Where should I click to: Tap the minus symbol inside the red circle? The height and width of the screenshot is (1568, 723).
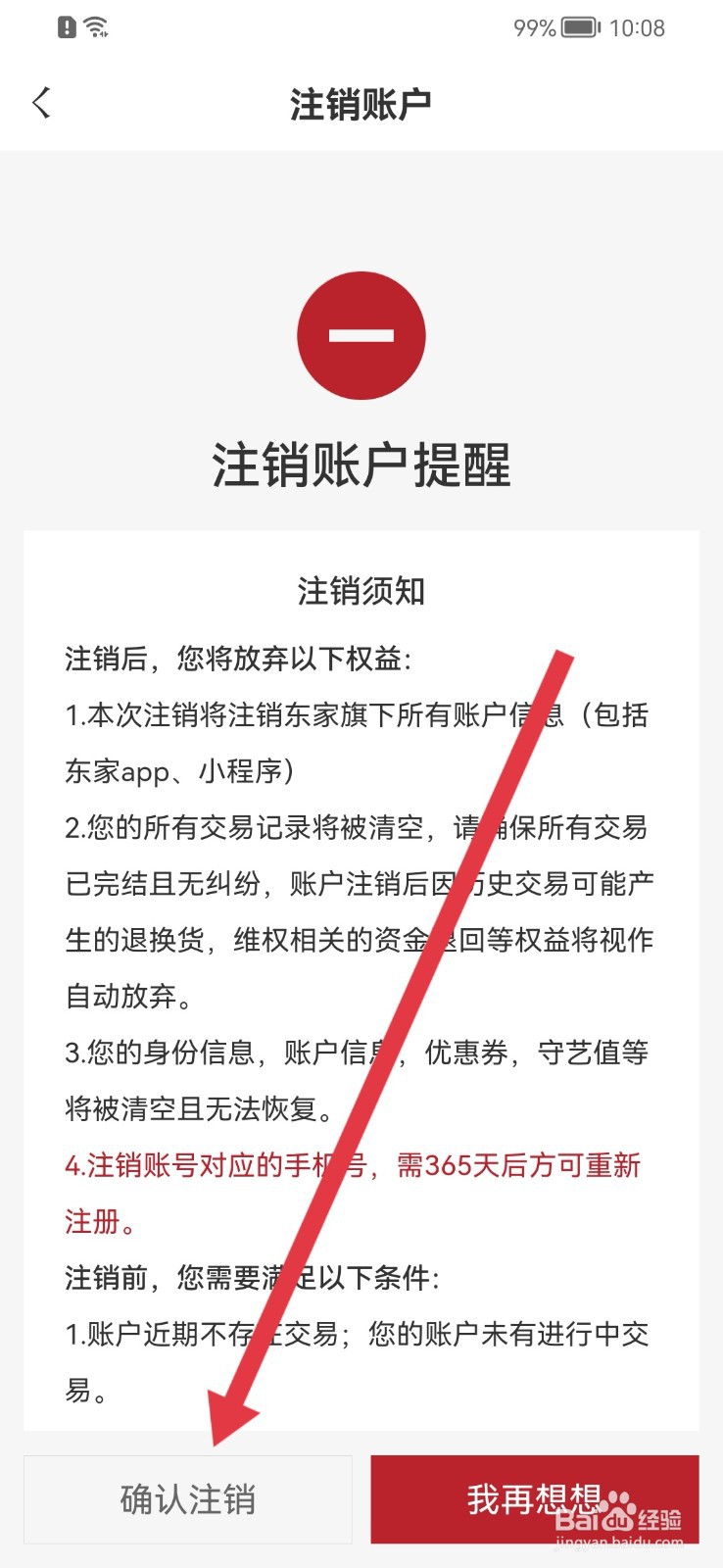pos(361,334)
